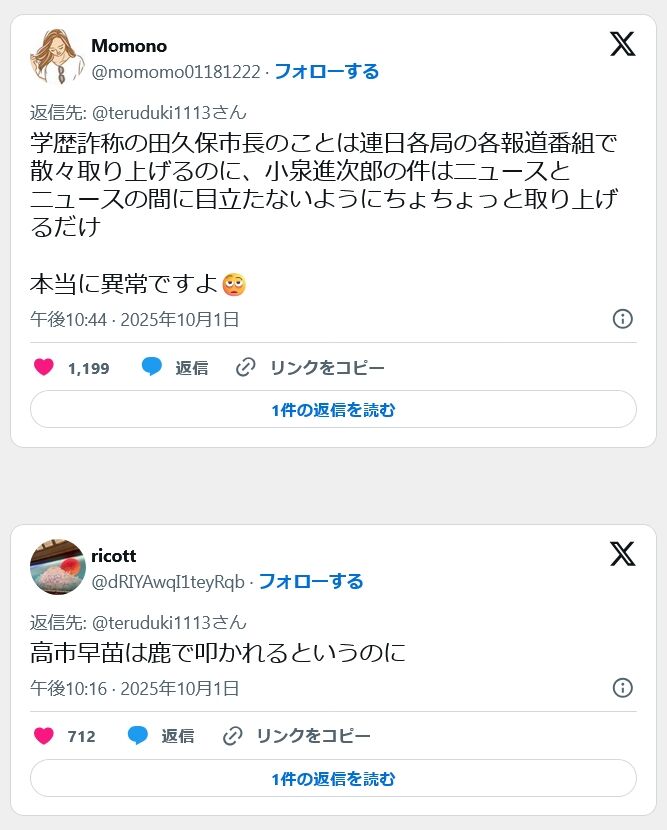Follow @momomo01181222 via フォローする
This screenshot has width=667, height=830.
coord(326,71)
